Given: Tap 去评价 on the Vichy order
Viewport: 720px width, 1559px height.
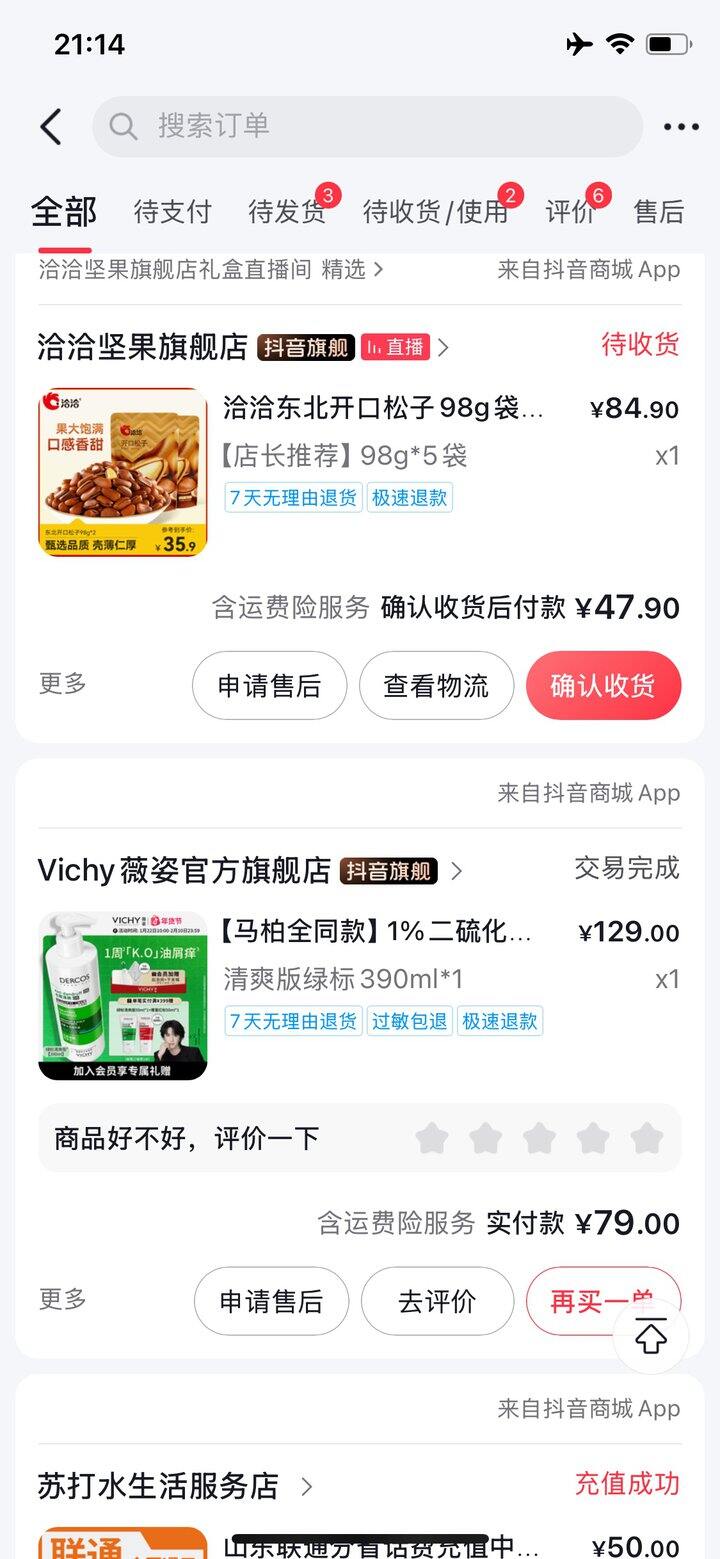Looking at the screenshot, I should pyautogui.click(x=437, y=1301).
